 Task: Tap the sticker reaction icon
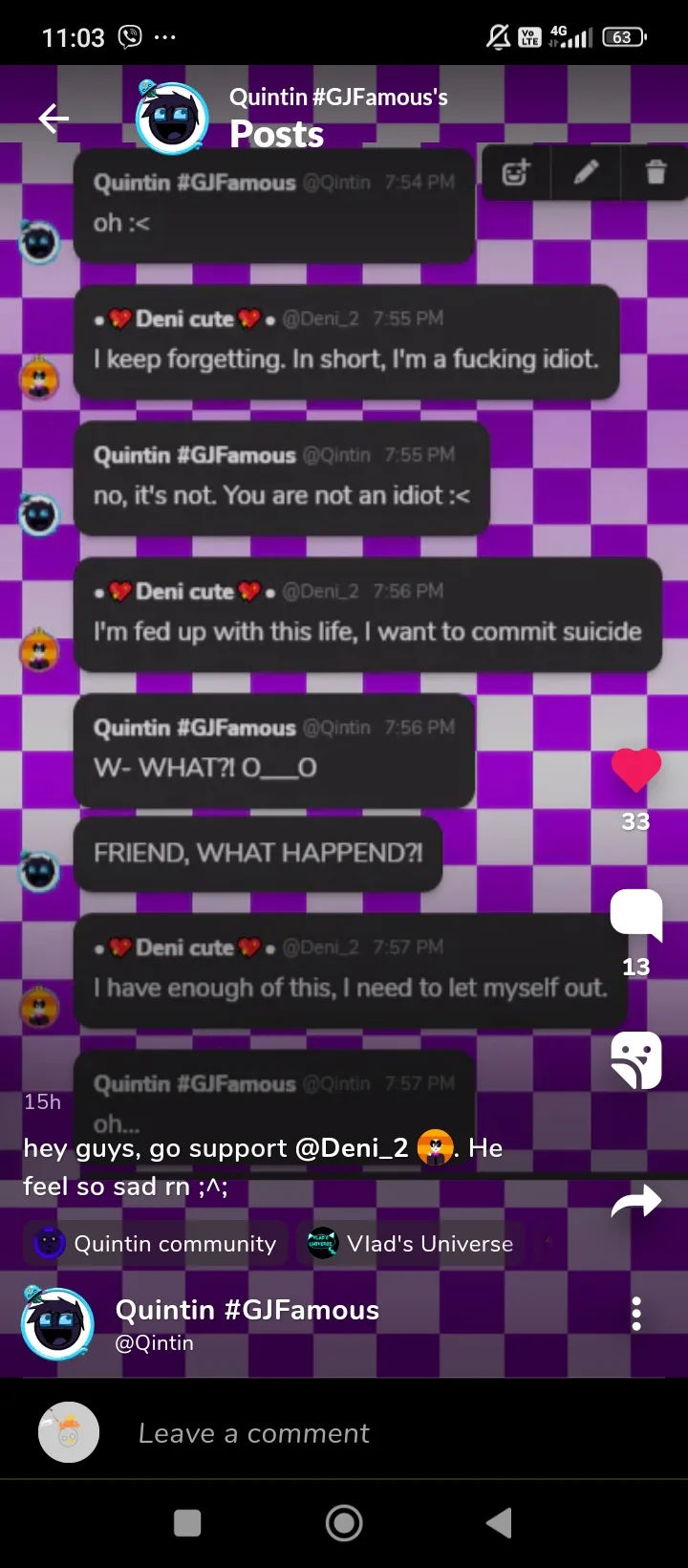pyautogui.click(x=636, y=1060)
